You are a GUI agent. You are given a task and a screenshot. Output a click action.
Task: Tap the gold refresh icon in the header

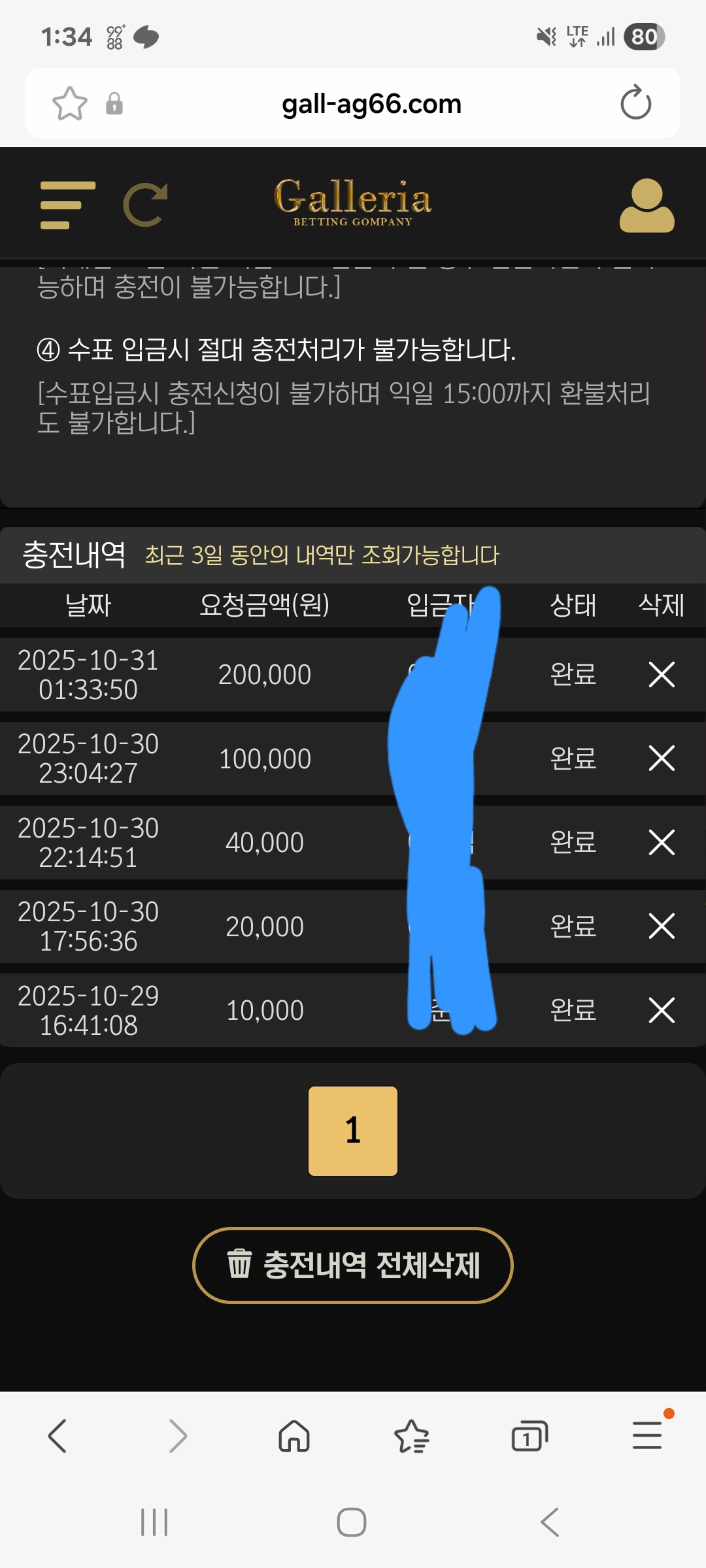(145, 205)
